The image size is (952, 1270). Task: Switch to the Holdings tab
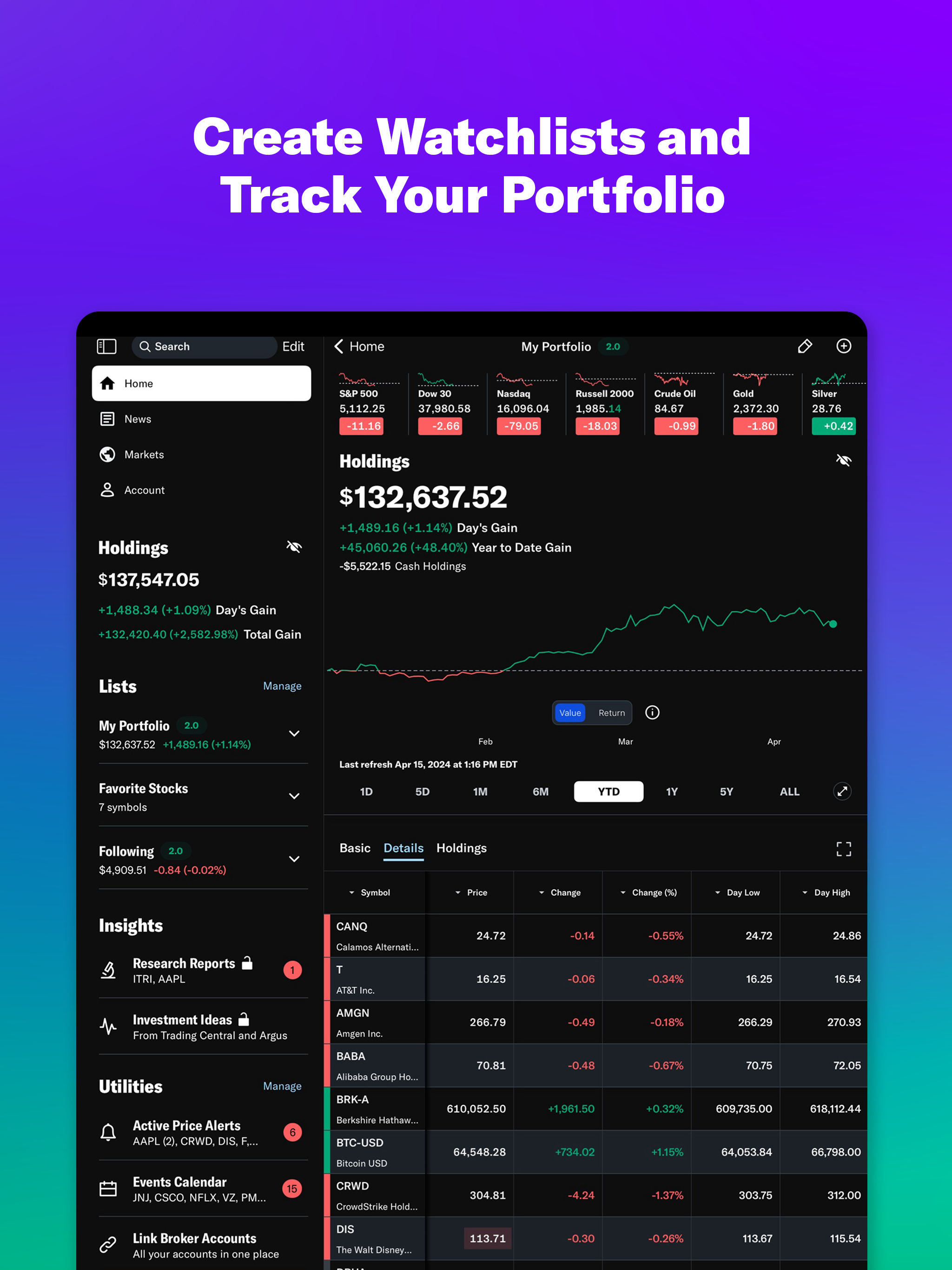(461, 848)
